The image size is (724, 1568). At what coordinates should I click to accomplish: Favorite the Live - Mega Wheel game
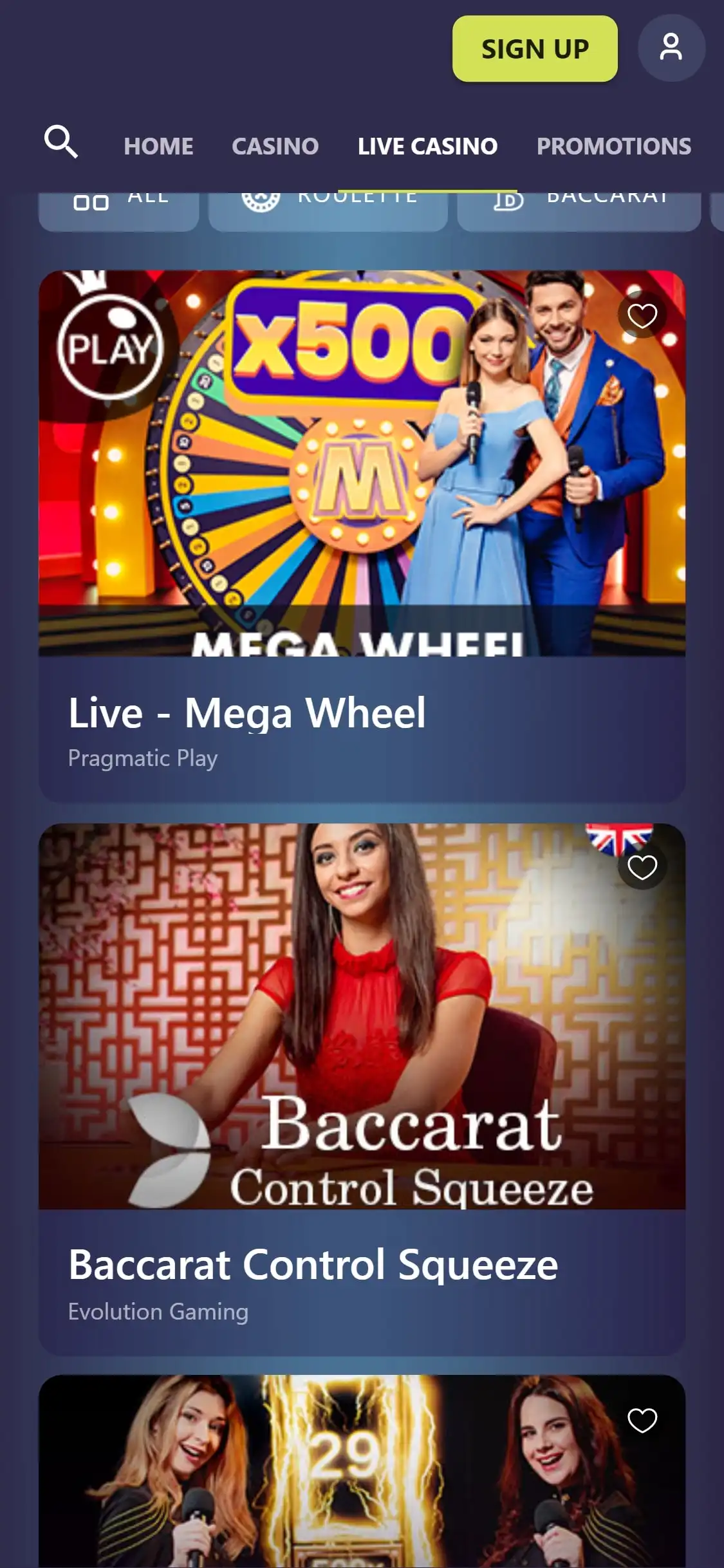(x=642, y=315)
